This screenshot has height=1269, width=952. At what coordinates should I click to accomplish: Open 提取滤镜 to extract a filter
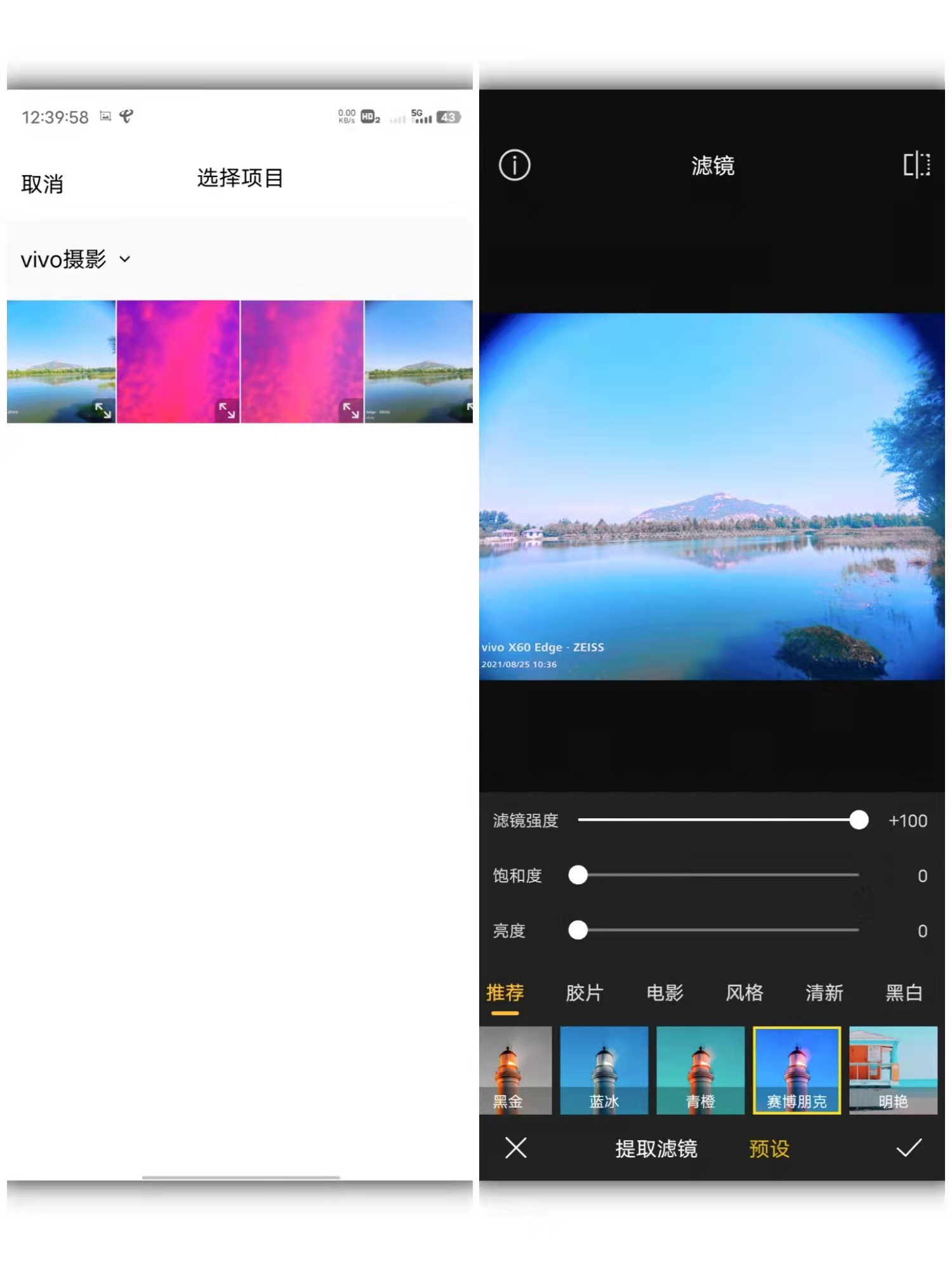pyautogui.click(x=656, y=1148)
